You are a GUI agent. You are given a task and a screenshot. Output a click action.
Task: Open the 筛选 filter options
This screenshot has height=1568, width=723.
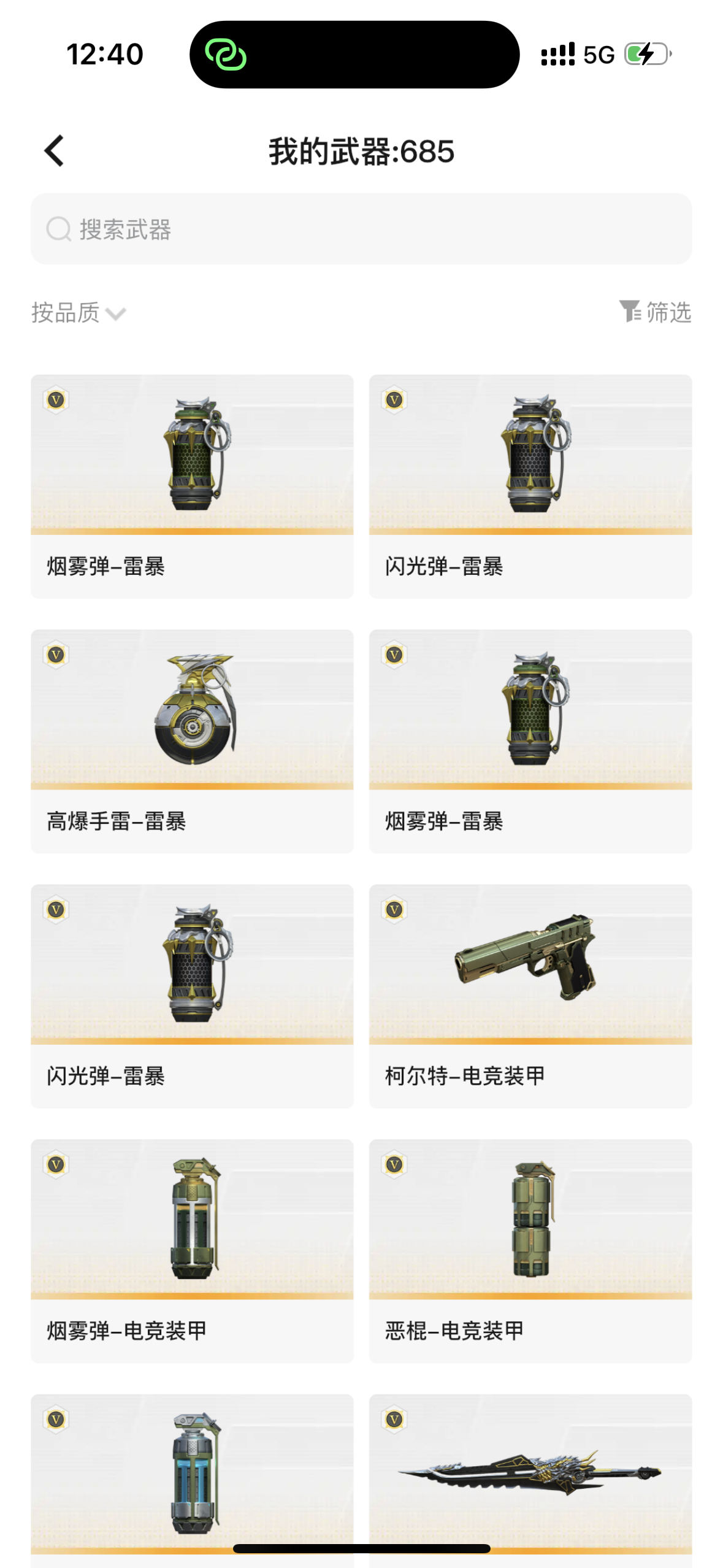point(654,312)
